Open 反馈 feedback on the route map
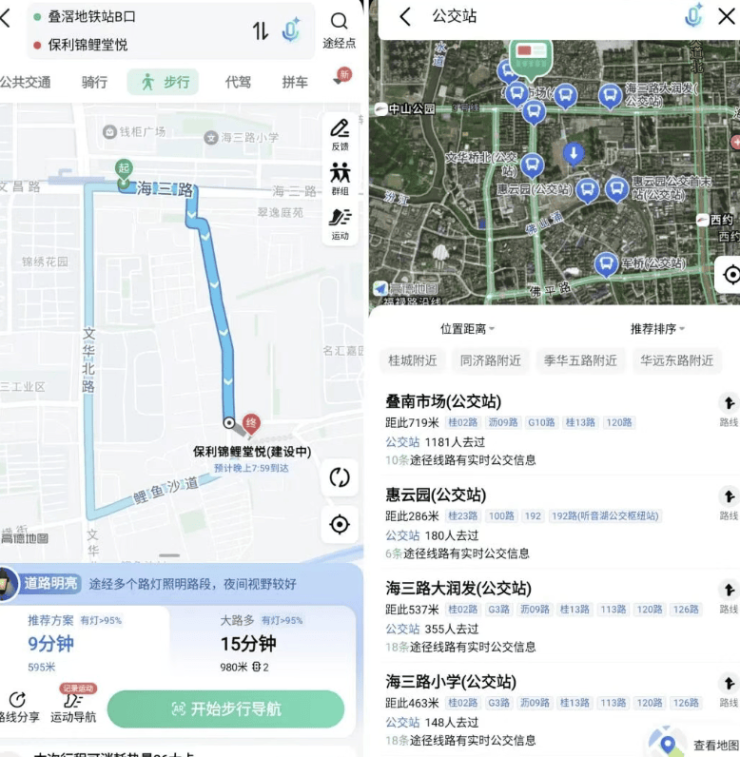The image size is (740, 757). pyautogui.click(x=340, y=135)
